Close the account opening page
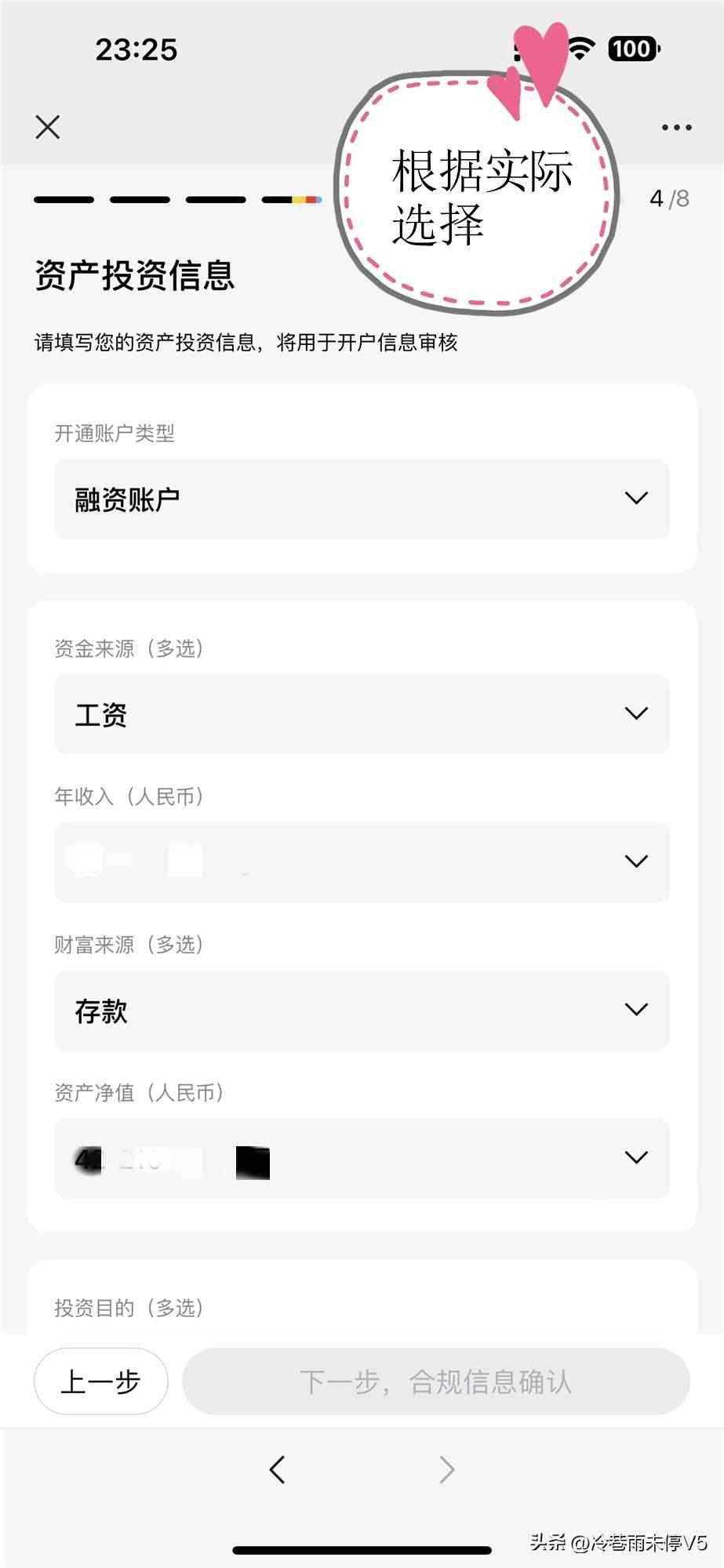 point(48,127)
